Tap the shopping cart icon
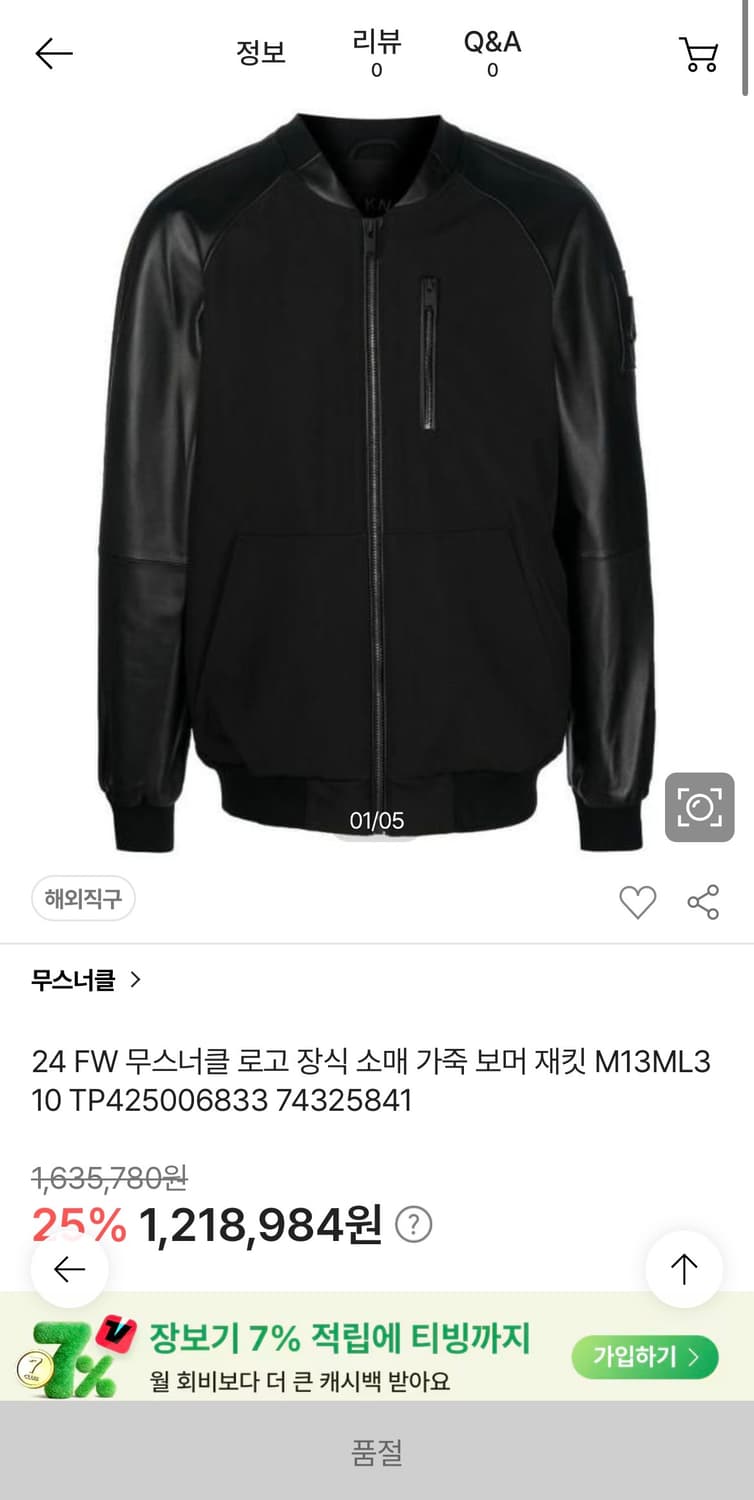754x1500 pixels. (700, 53)
